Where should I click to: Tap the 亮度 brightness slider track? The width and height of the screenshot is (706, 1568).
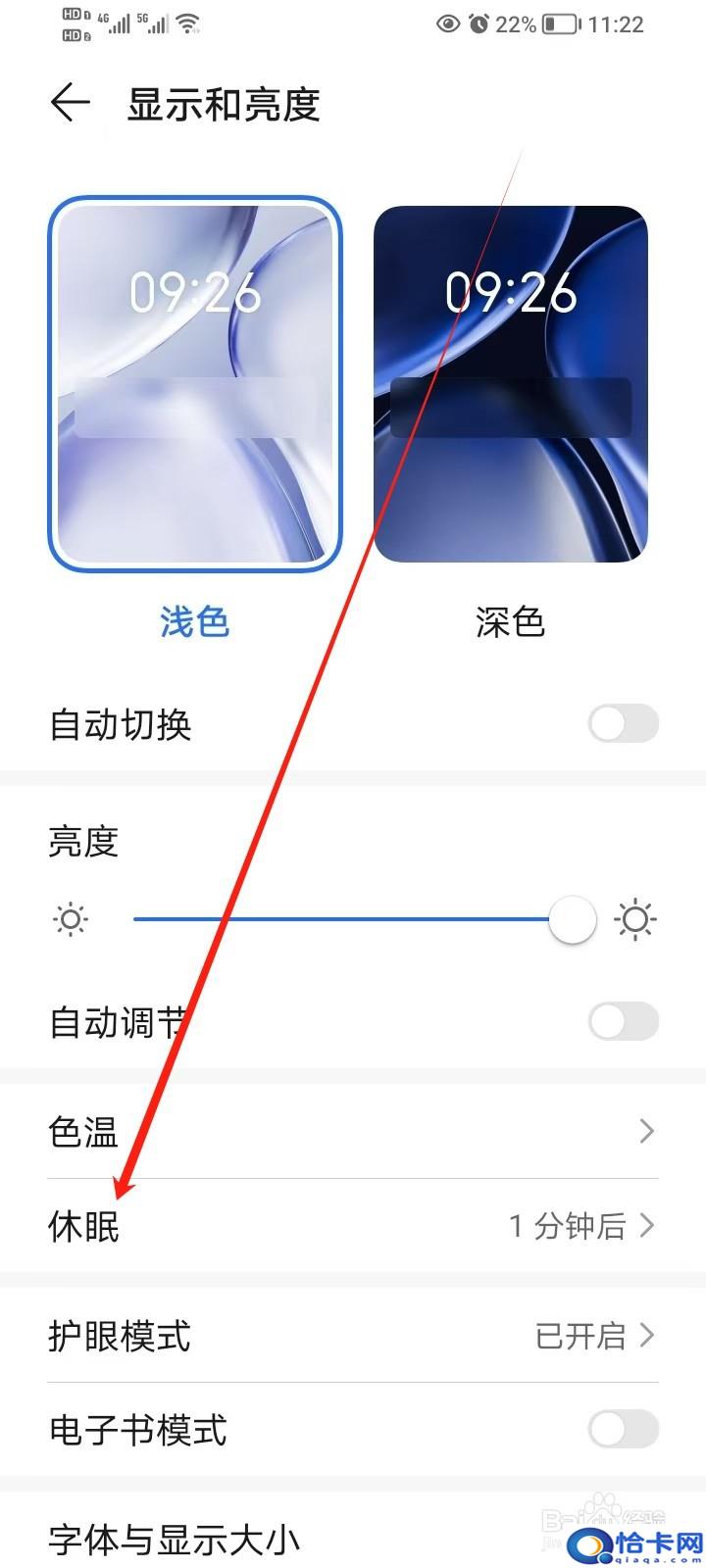[353, 919]
